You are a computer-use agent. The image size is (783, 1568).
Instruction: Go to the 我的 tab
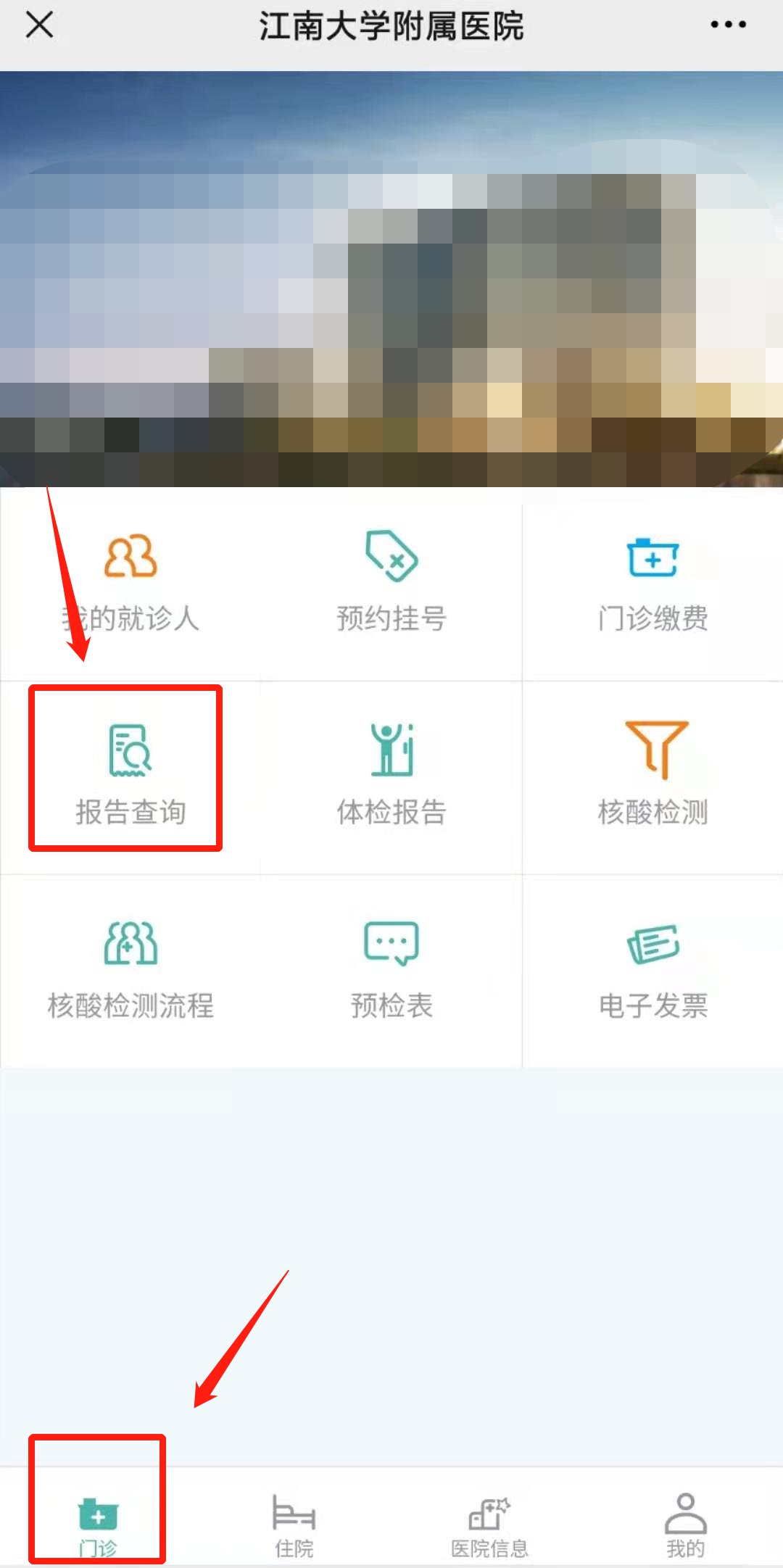click(685, 1525)
